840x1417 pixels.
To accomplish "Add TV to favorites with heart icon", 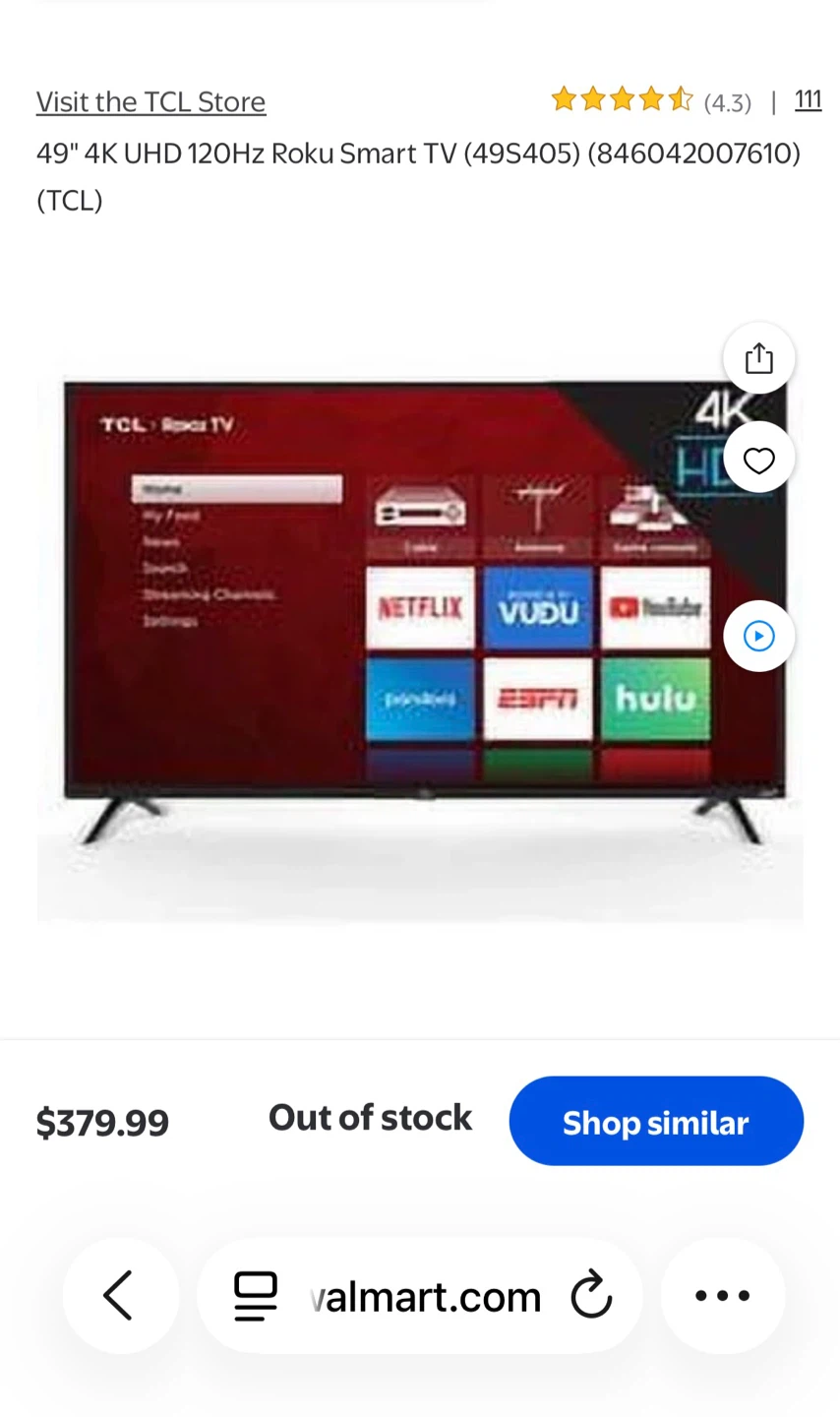I will (x=758, y=460).
